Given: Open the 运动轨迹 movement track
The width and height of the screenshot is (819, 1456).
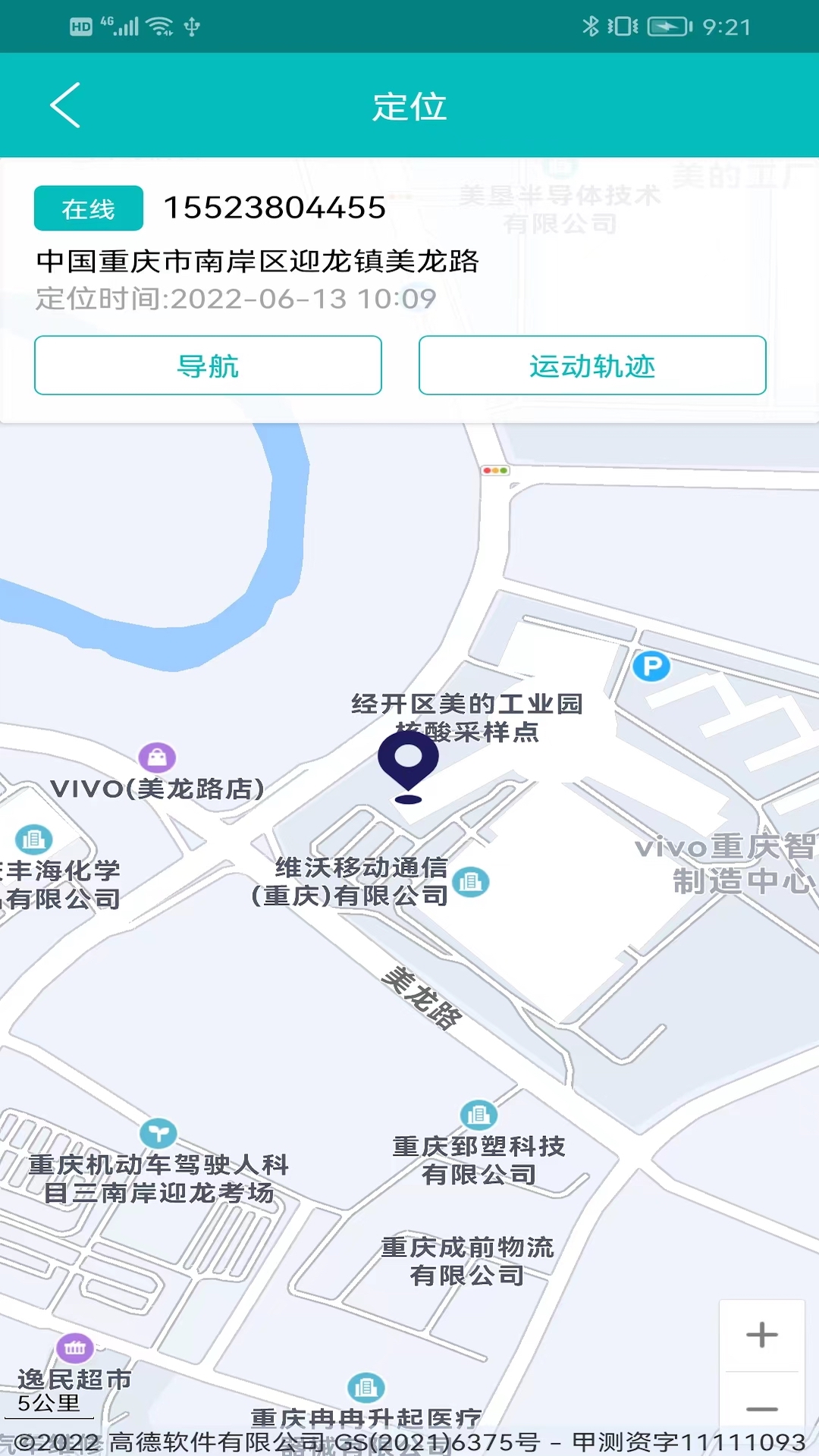Looking at the screenshot, I should coord(592,366).
